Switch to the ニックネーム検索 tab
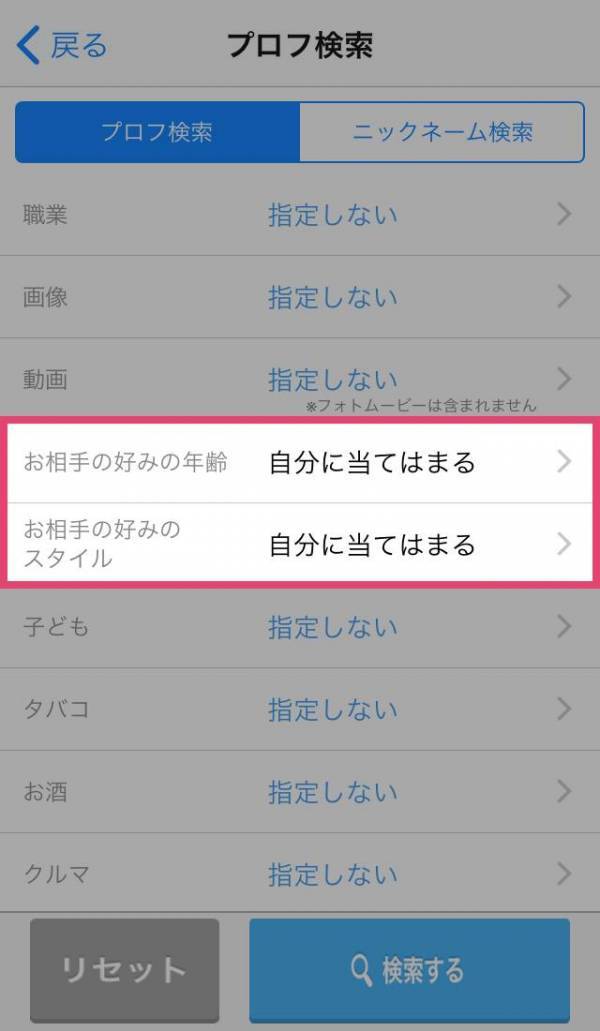 [442, 132]
